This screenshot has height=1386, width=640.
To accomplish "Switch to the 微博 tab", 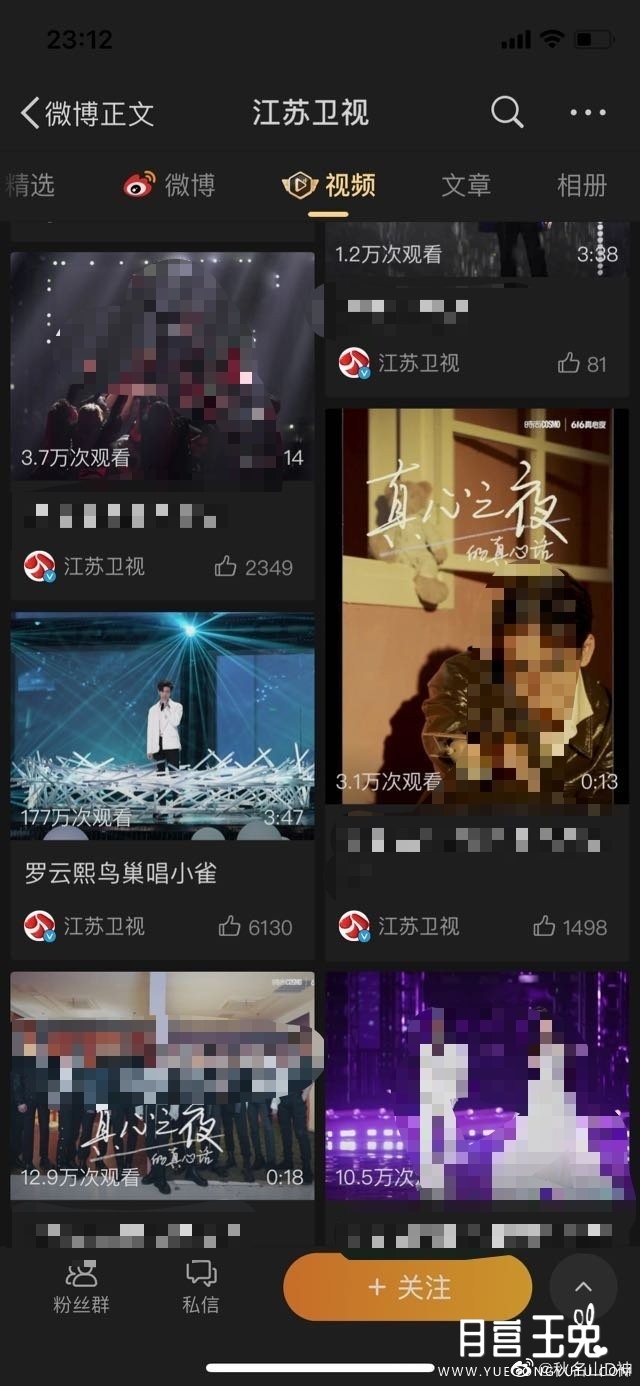I will coord(169,185).
